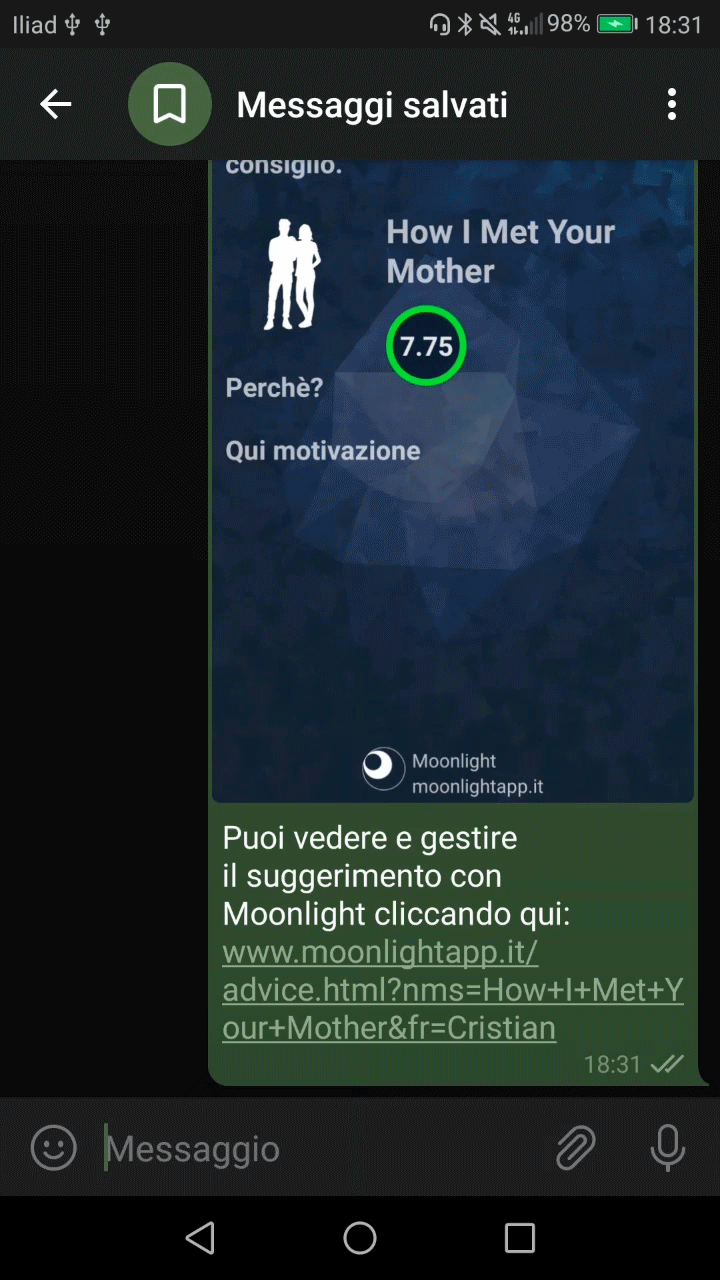
Task: Open the three-dot overflow menu
Action: point(672,104)
